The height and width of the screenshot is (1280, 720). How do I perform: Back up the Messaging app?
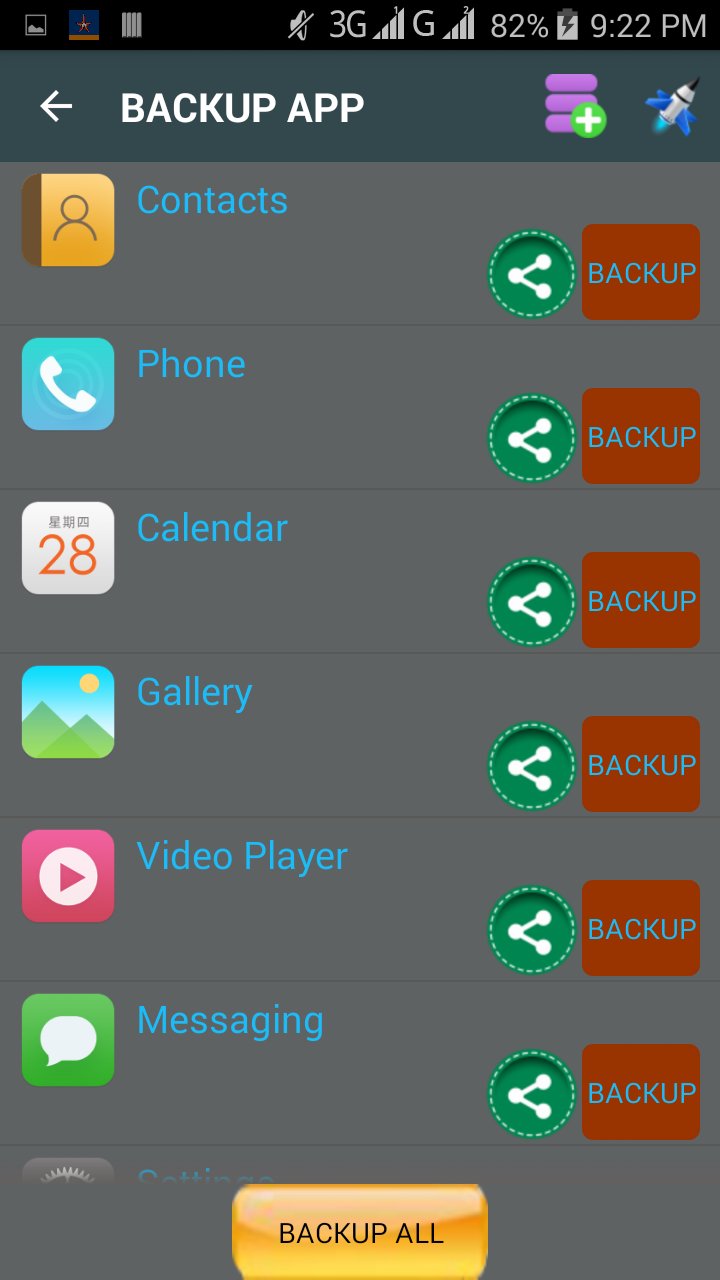click(x=641, y=1092)
